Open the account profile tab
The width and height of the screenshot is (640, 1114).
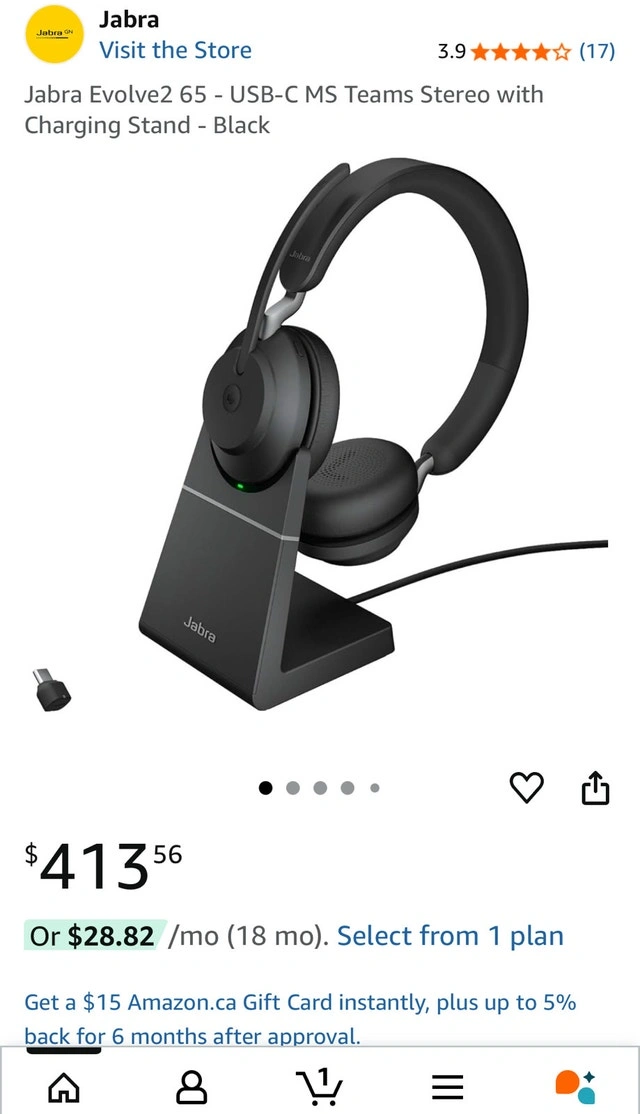click(x=191, y=1086)
